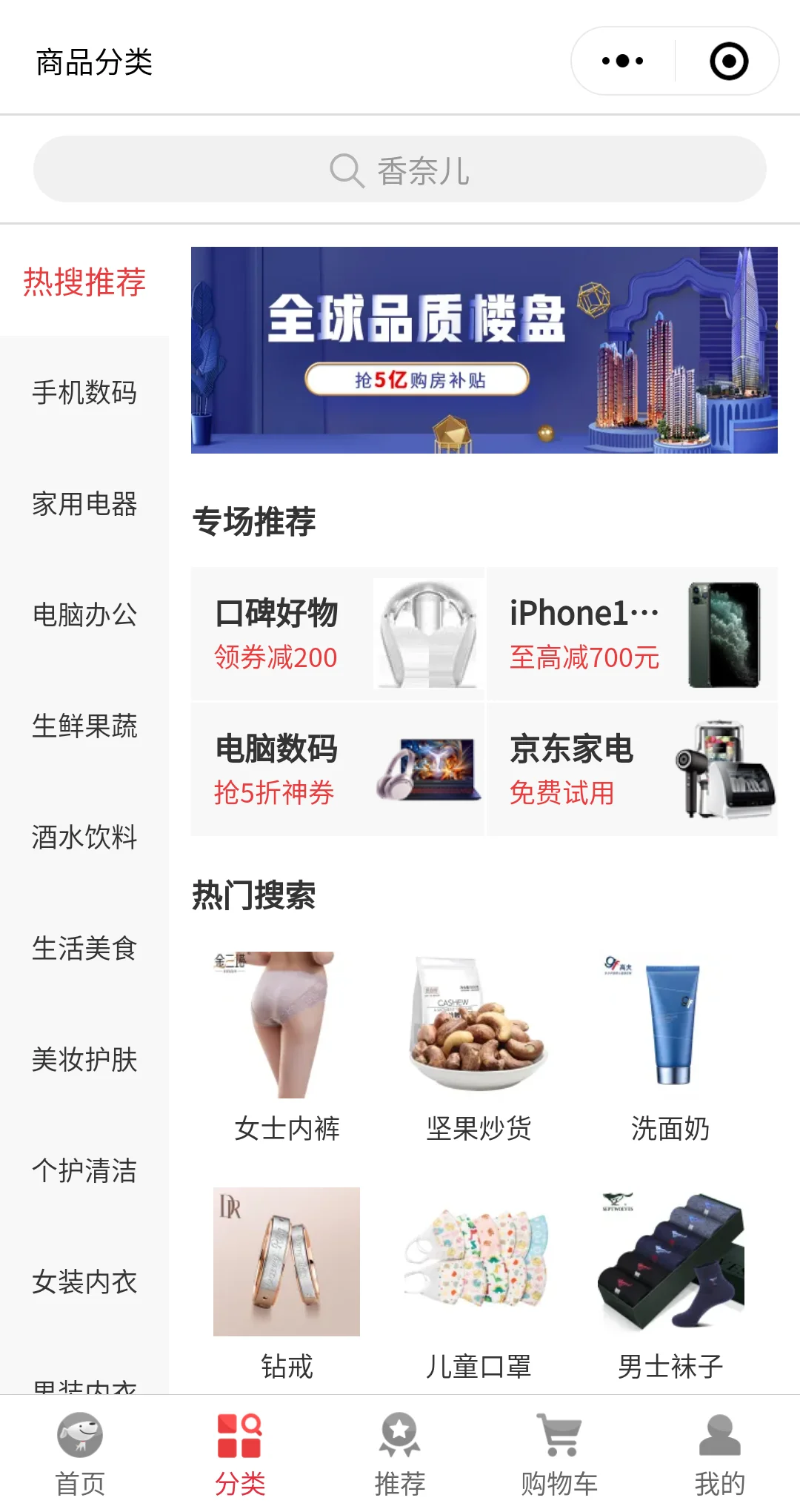
Task: Open the mini program more-options menu
Action: coord(623,62)
